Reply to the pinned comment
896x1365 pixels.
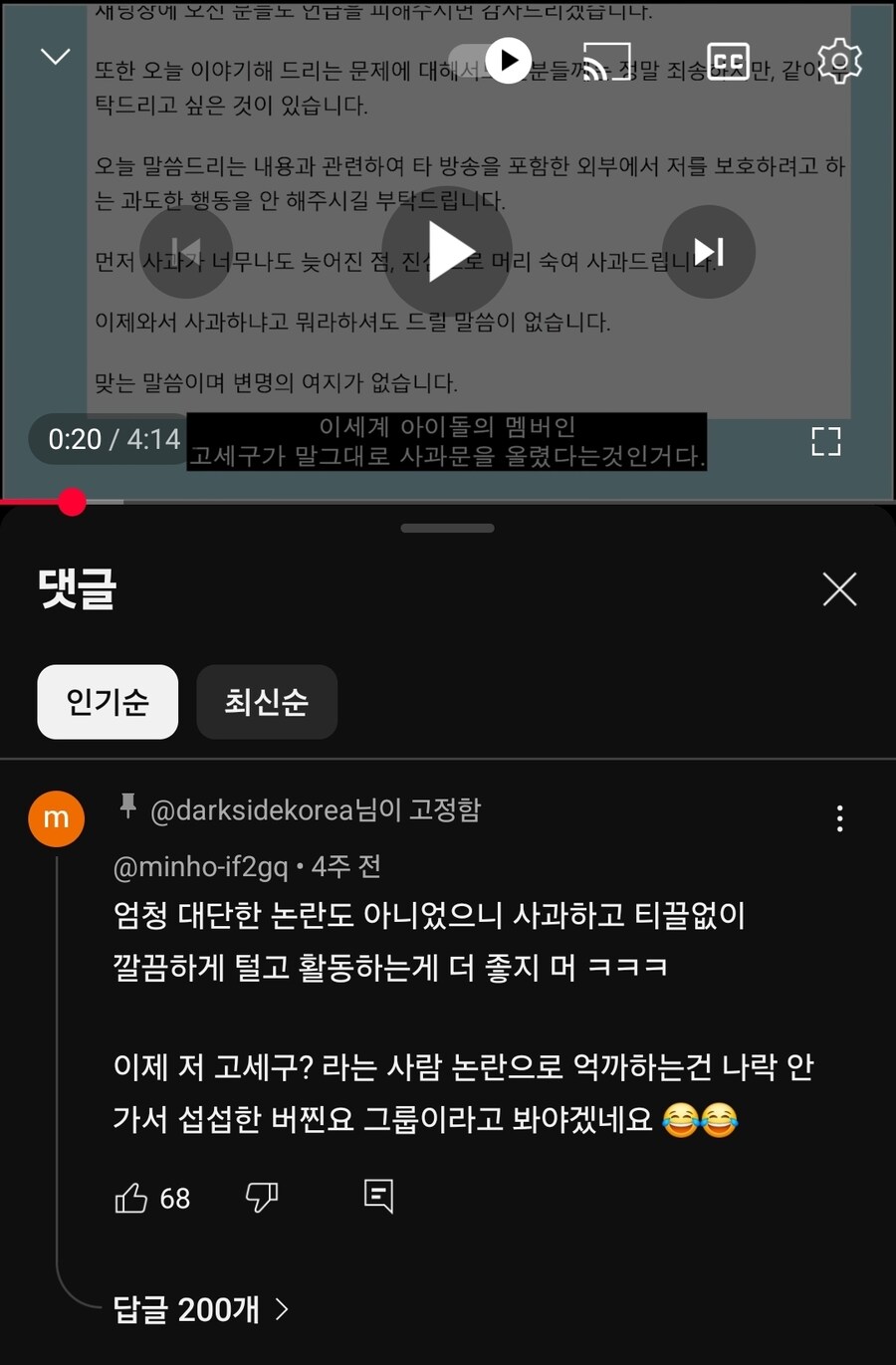click(378, 1196)
